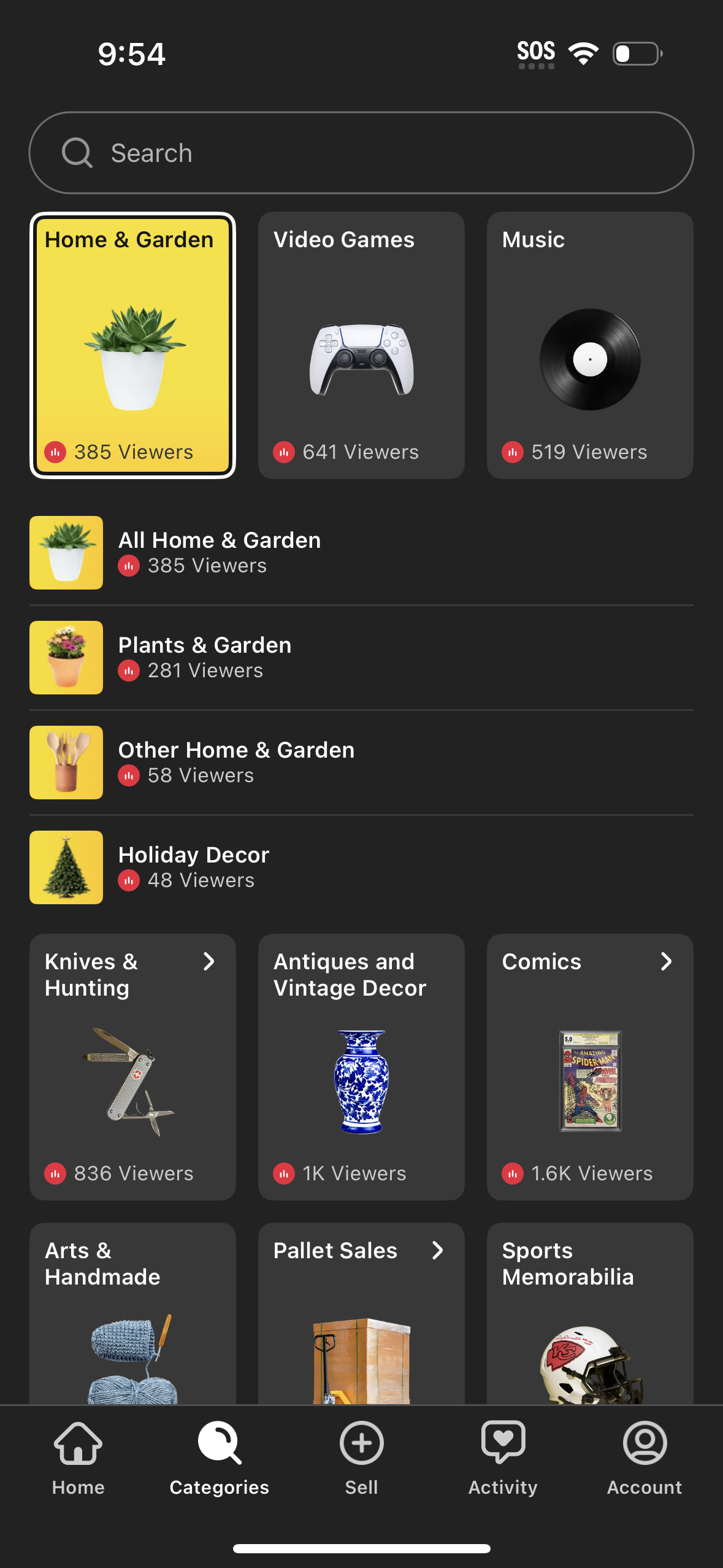
Task: Expand Comics using the chevron arrow
Action: (x=667, y=962)
